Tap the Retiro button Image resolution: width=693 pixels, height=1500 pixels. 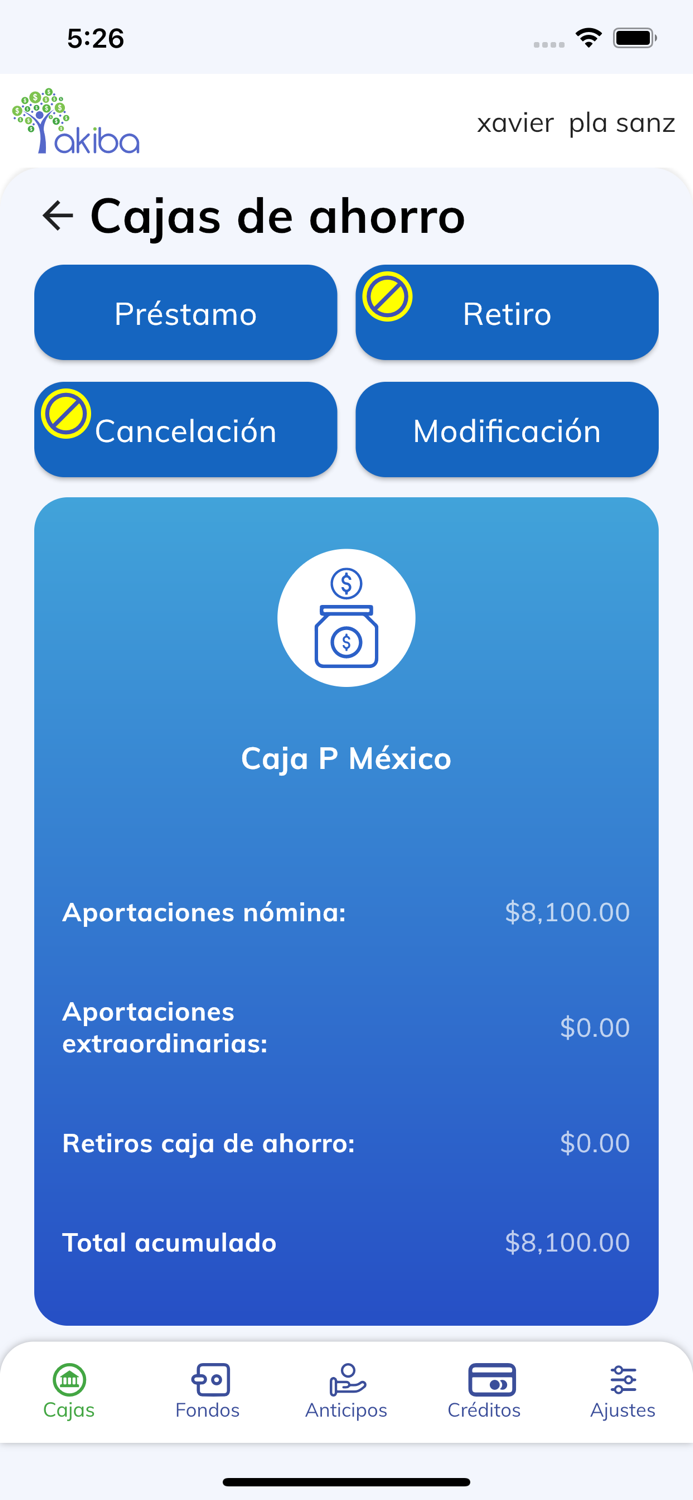point(507,313)
